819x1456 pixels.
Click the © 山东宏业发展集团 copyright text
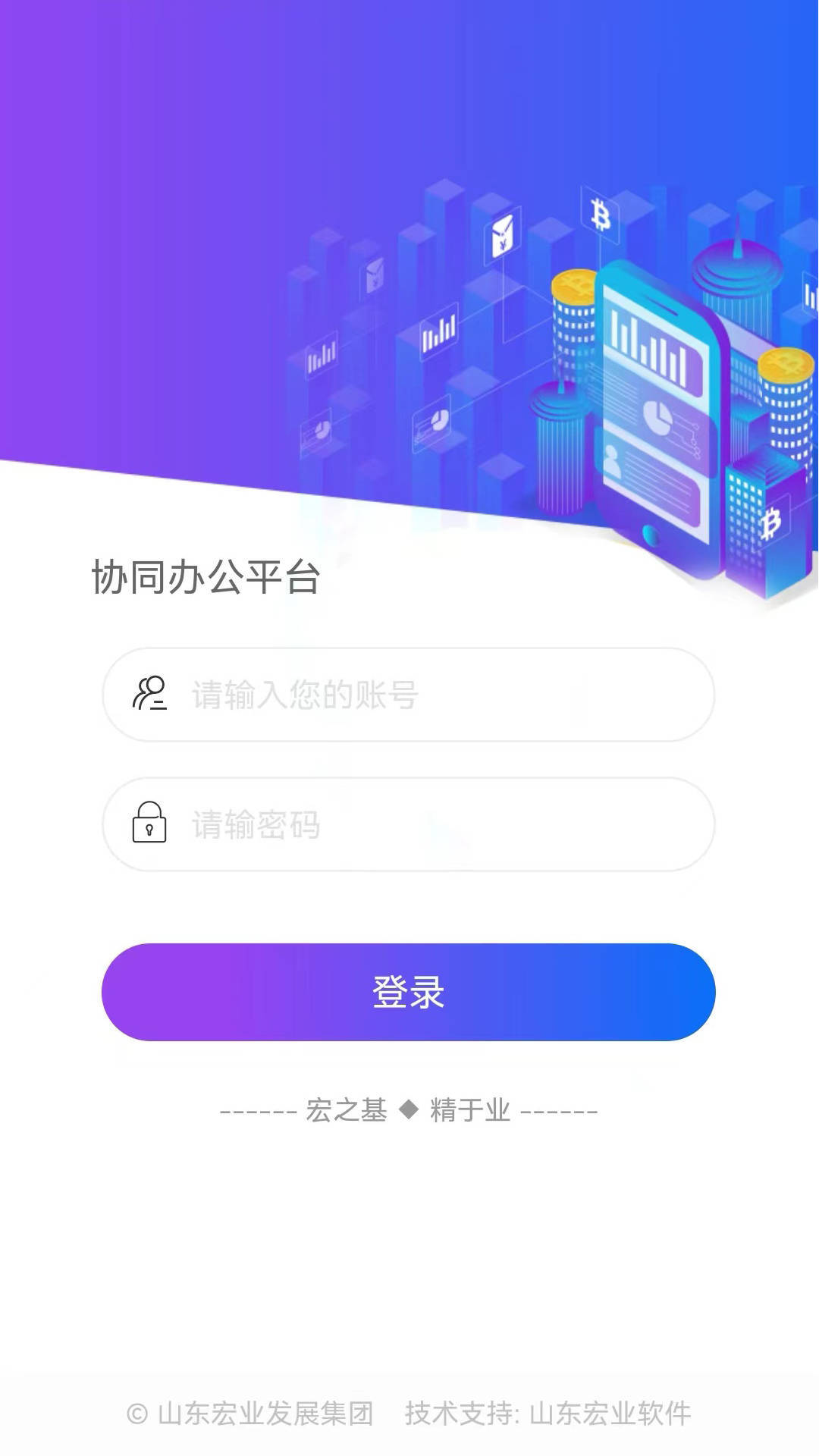(254, 1407)
